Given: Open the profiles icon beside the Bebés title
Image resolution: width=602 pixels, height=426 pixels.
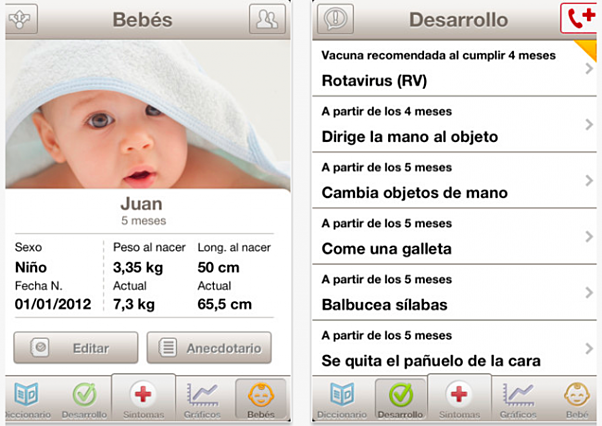Looking at the screenshot, I should 265,19.
